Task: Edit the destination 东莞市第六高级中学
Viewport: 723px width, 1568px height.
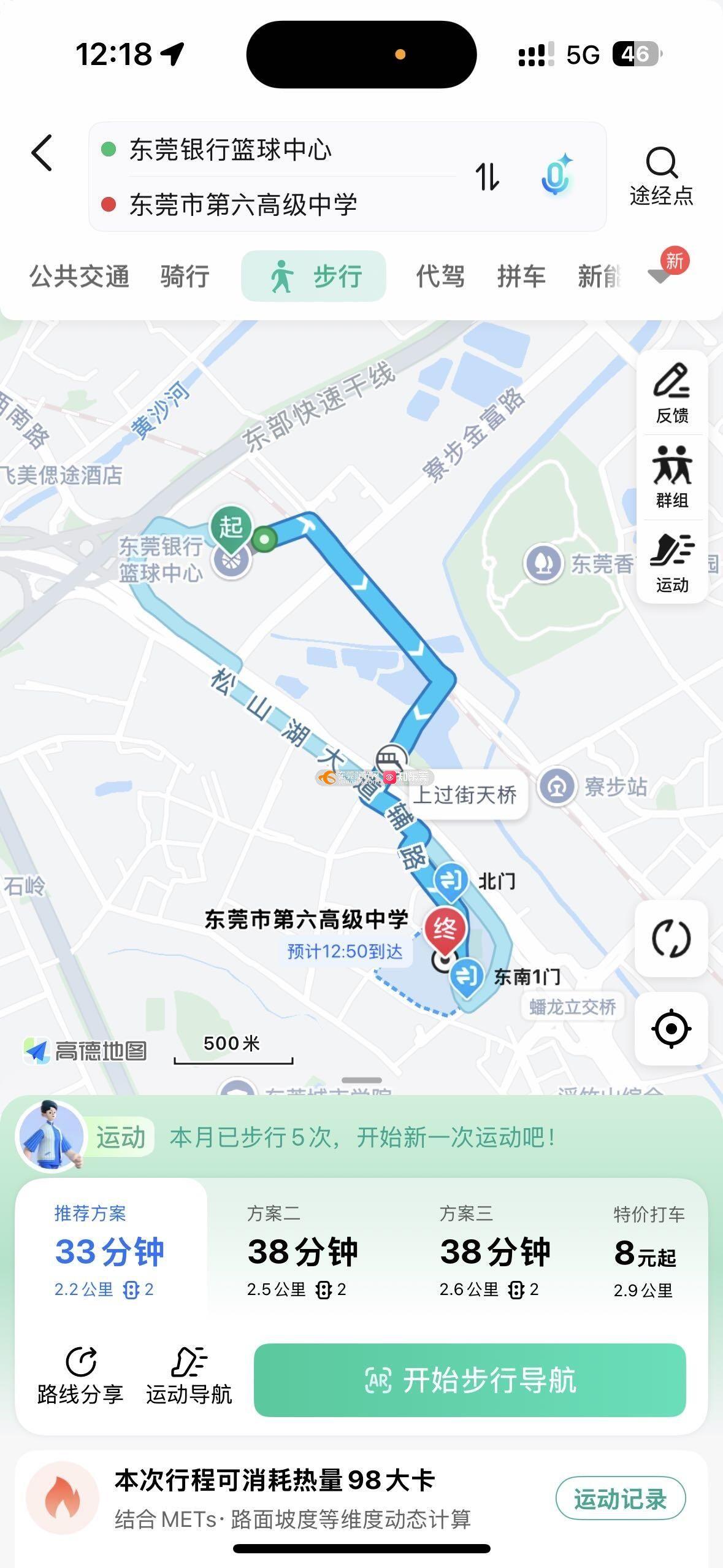Action: 243,204
